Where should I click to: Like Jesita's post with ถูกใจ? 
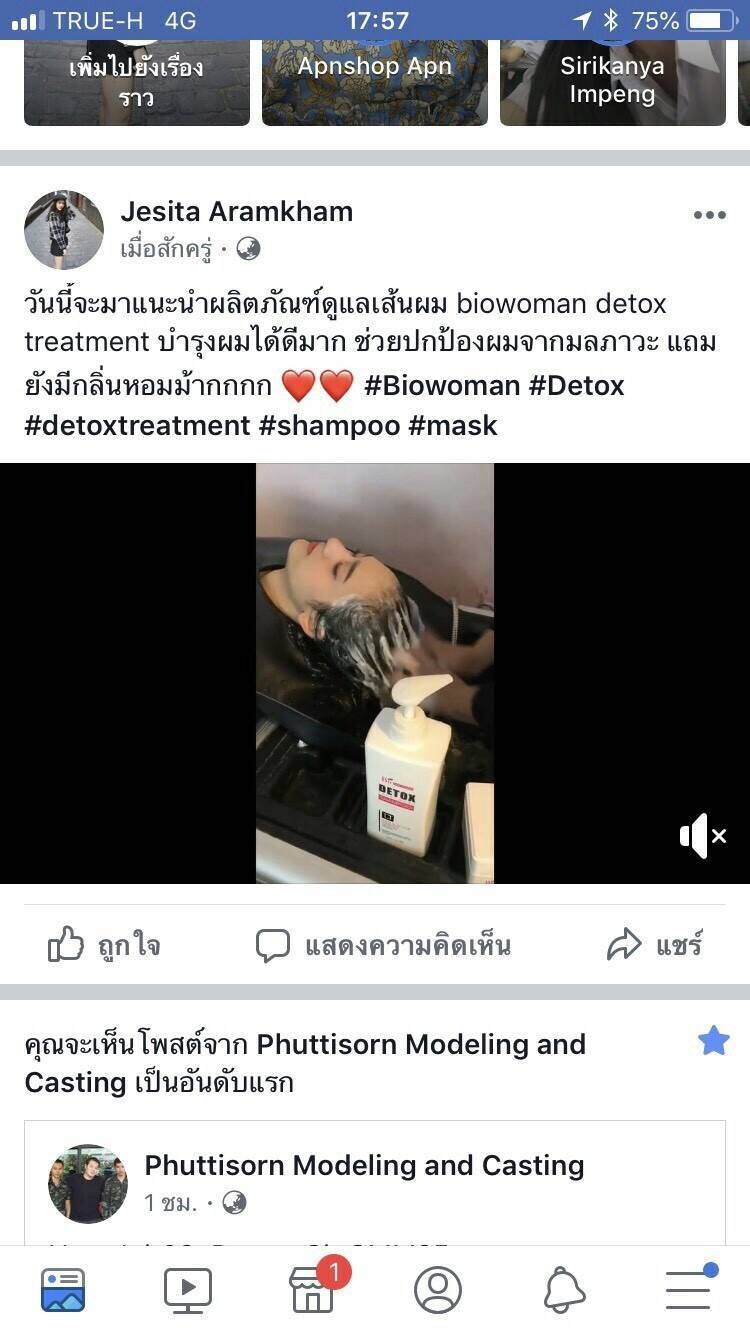(104, 944)
